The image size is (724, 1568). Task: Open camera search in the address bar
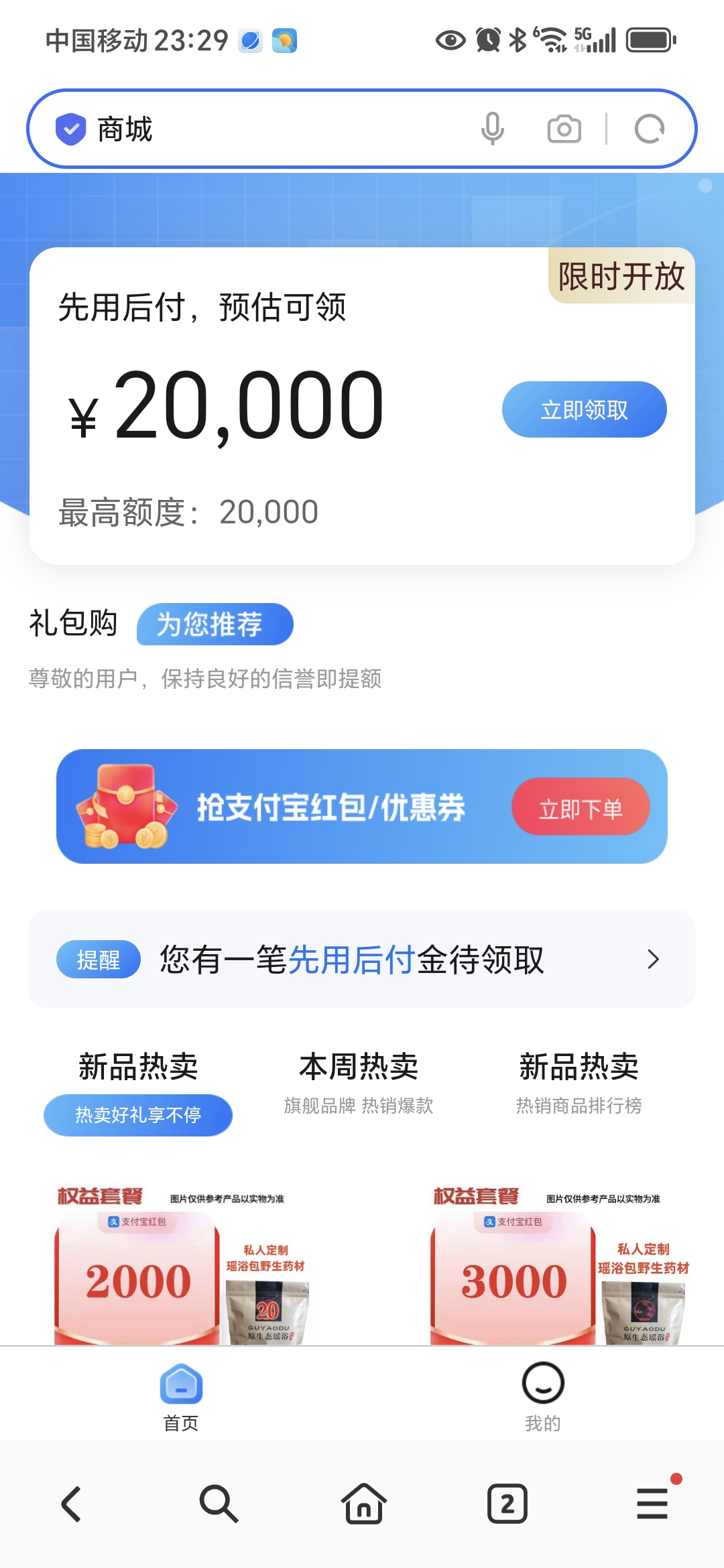(x=564, y=129)
